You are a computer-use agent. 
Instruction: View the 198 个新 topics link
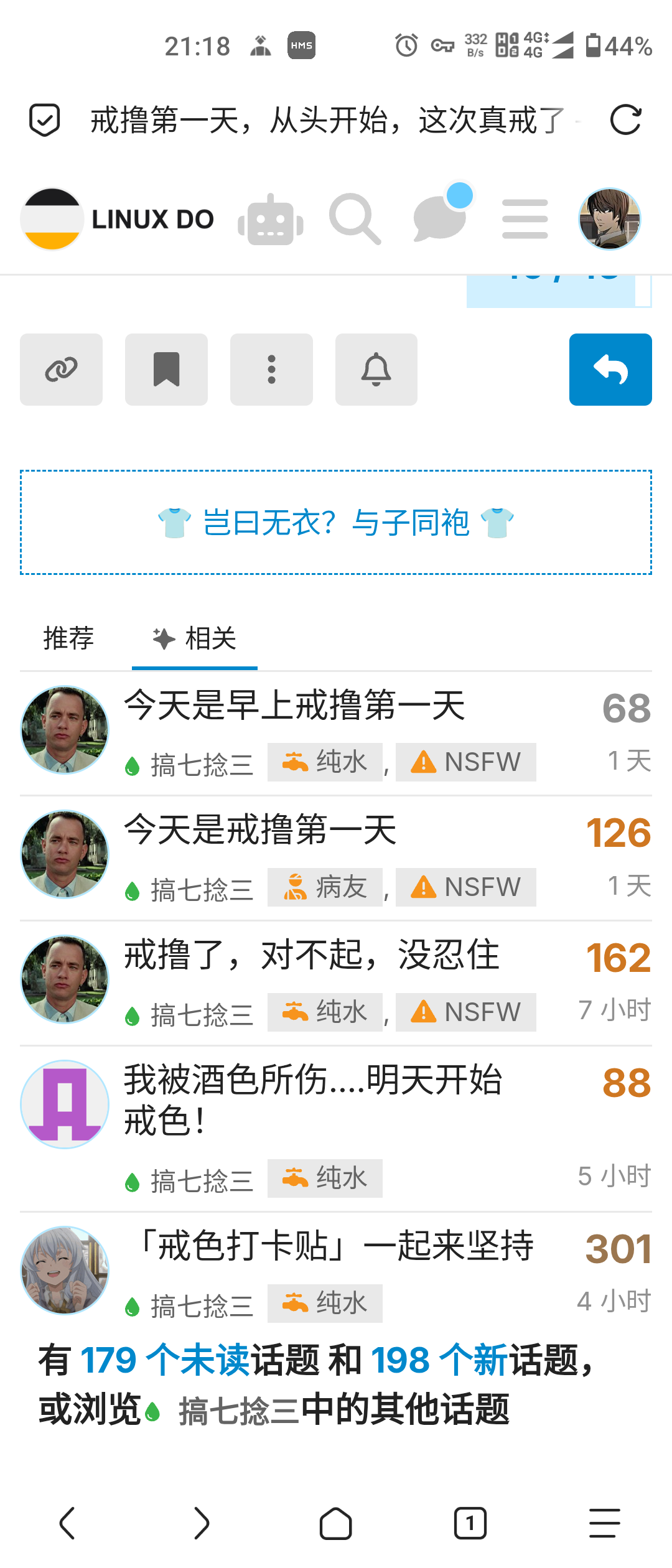439,1360
